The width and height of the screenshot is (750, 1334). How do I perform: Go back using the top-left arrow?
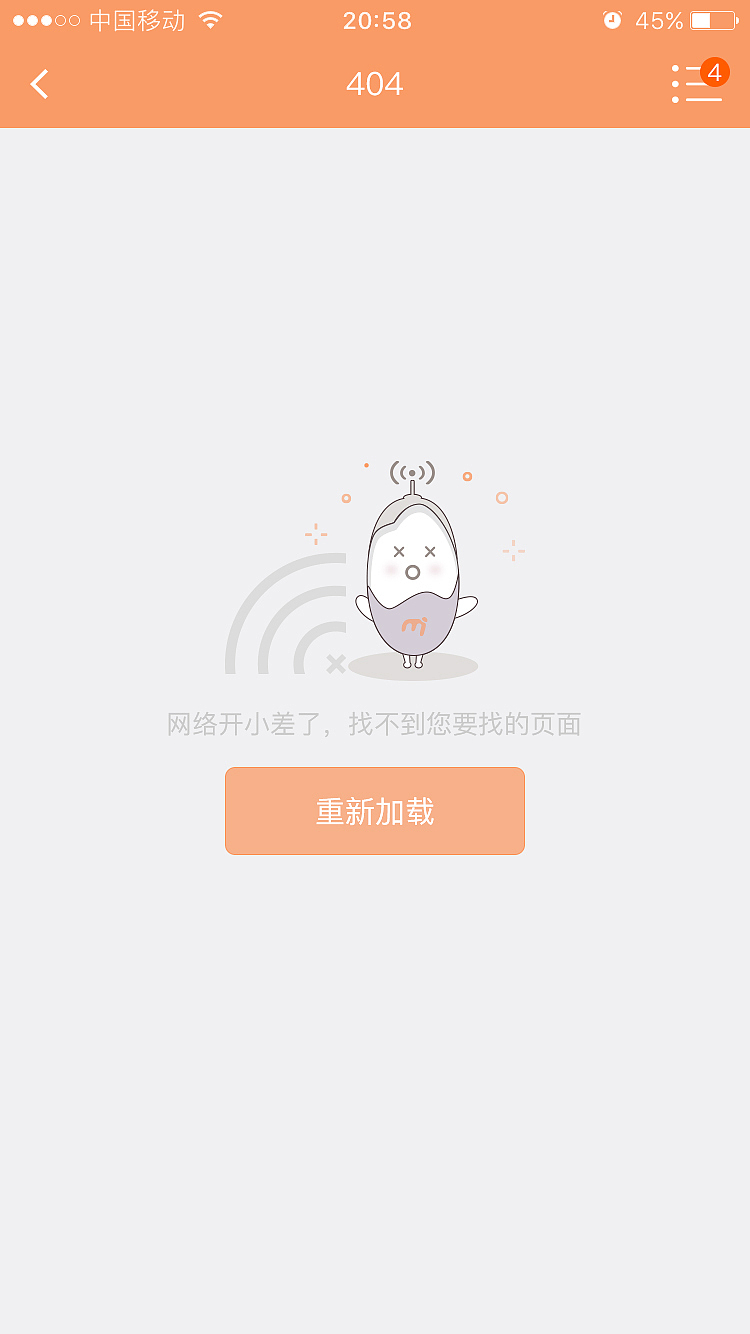coord(40,84)
